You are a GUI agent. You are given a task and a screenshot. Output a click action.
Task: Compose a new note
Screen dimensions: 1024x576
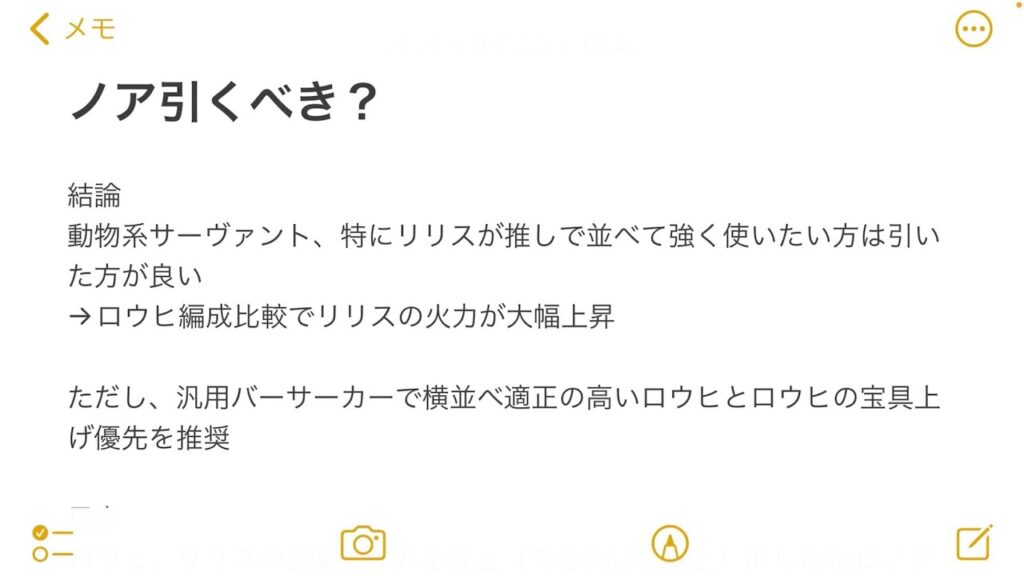point(973,542)
